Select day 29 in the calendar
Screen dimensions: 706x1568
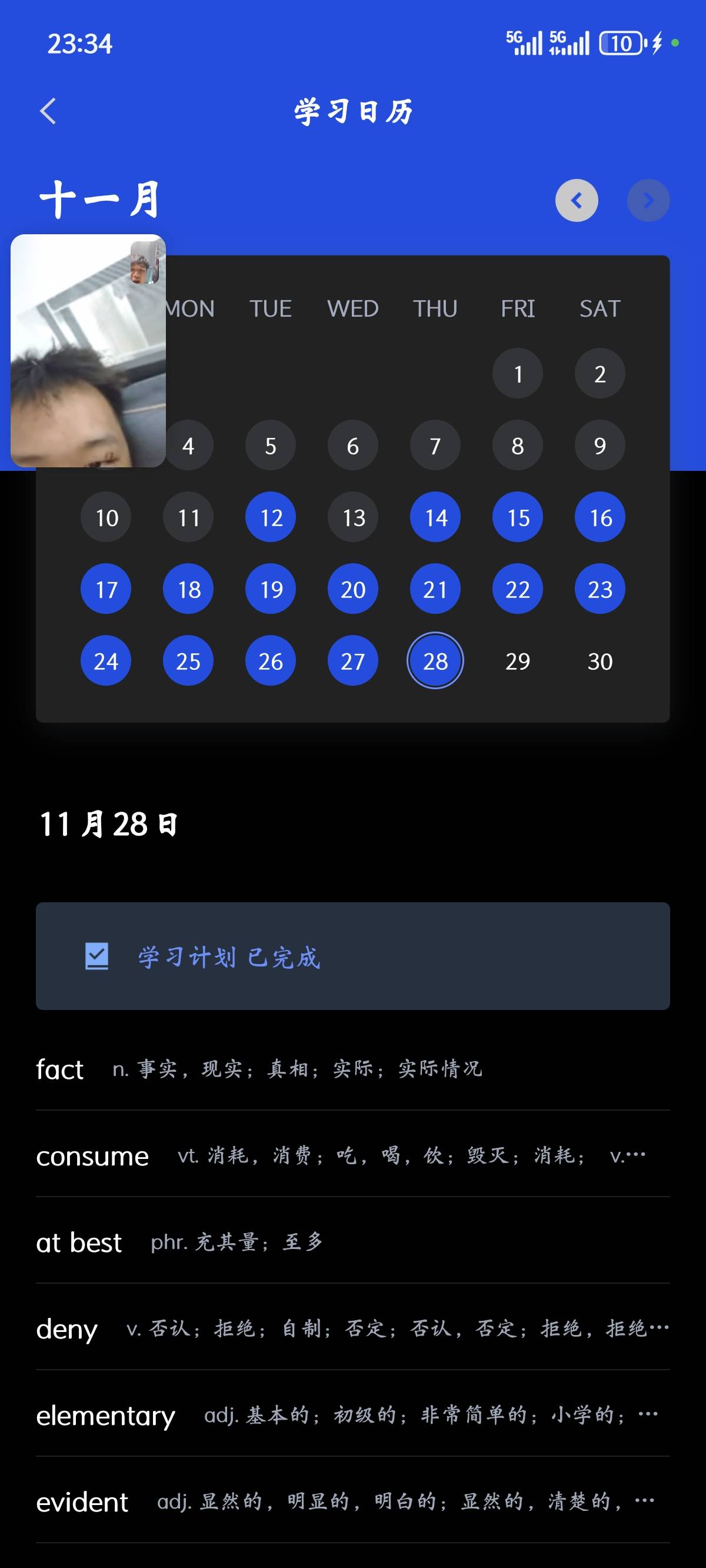coord(518,661)
